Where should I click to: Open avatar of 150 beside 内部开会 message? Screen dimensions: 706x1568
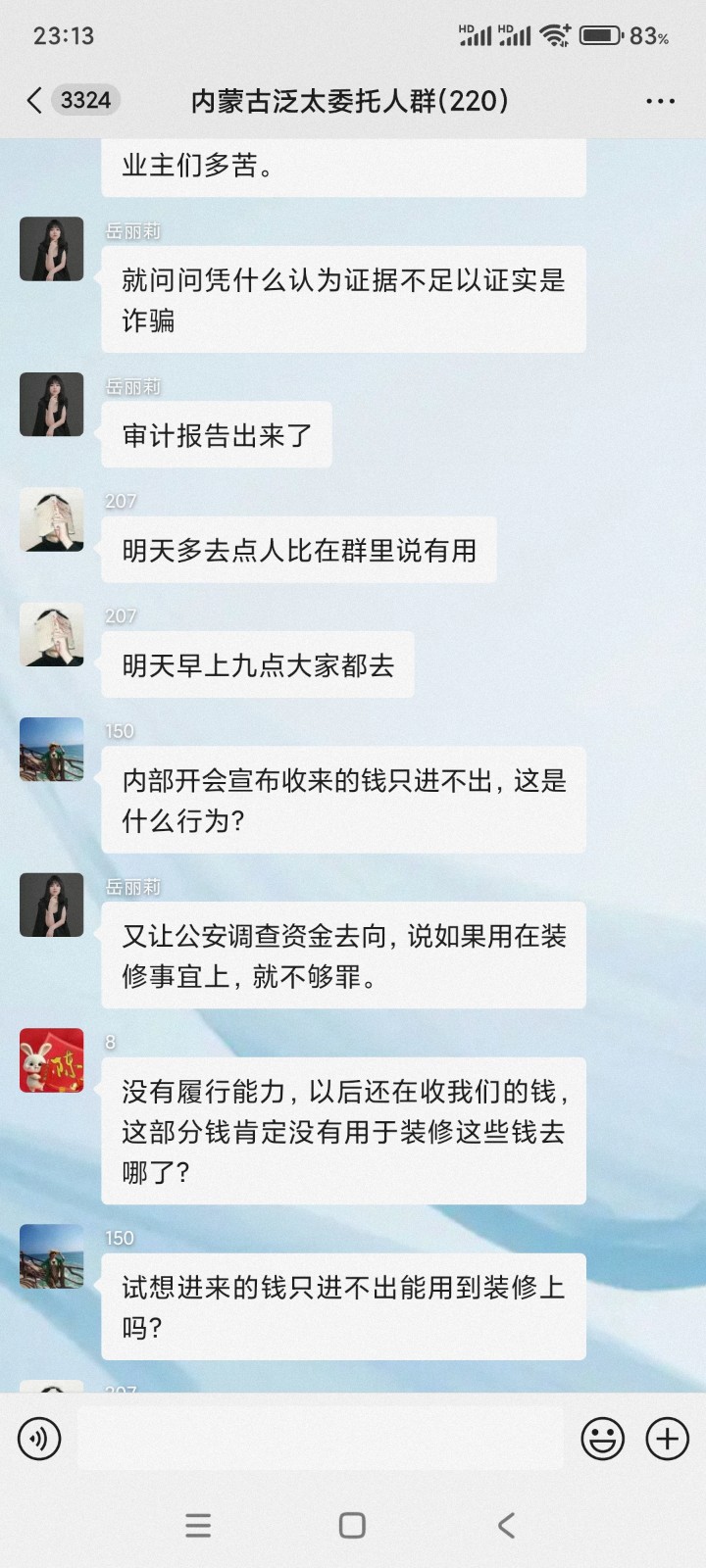[52, 750]
